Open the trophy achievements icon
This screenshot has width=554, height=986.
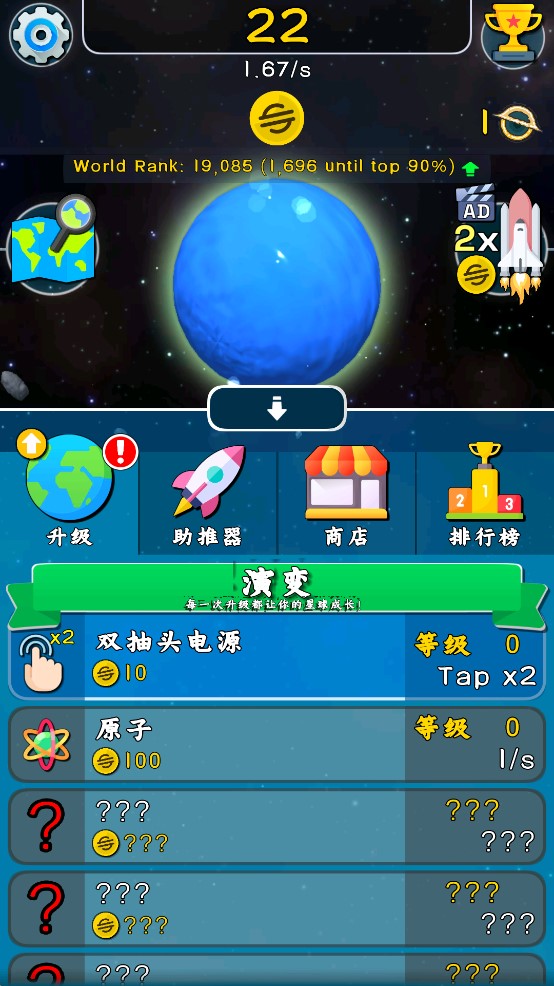pyautogui.click(x=512, y=34)
